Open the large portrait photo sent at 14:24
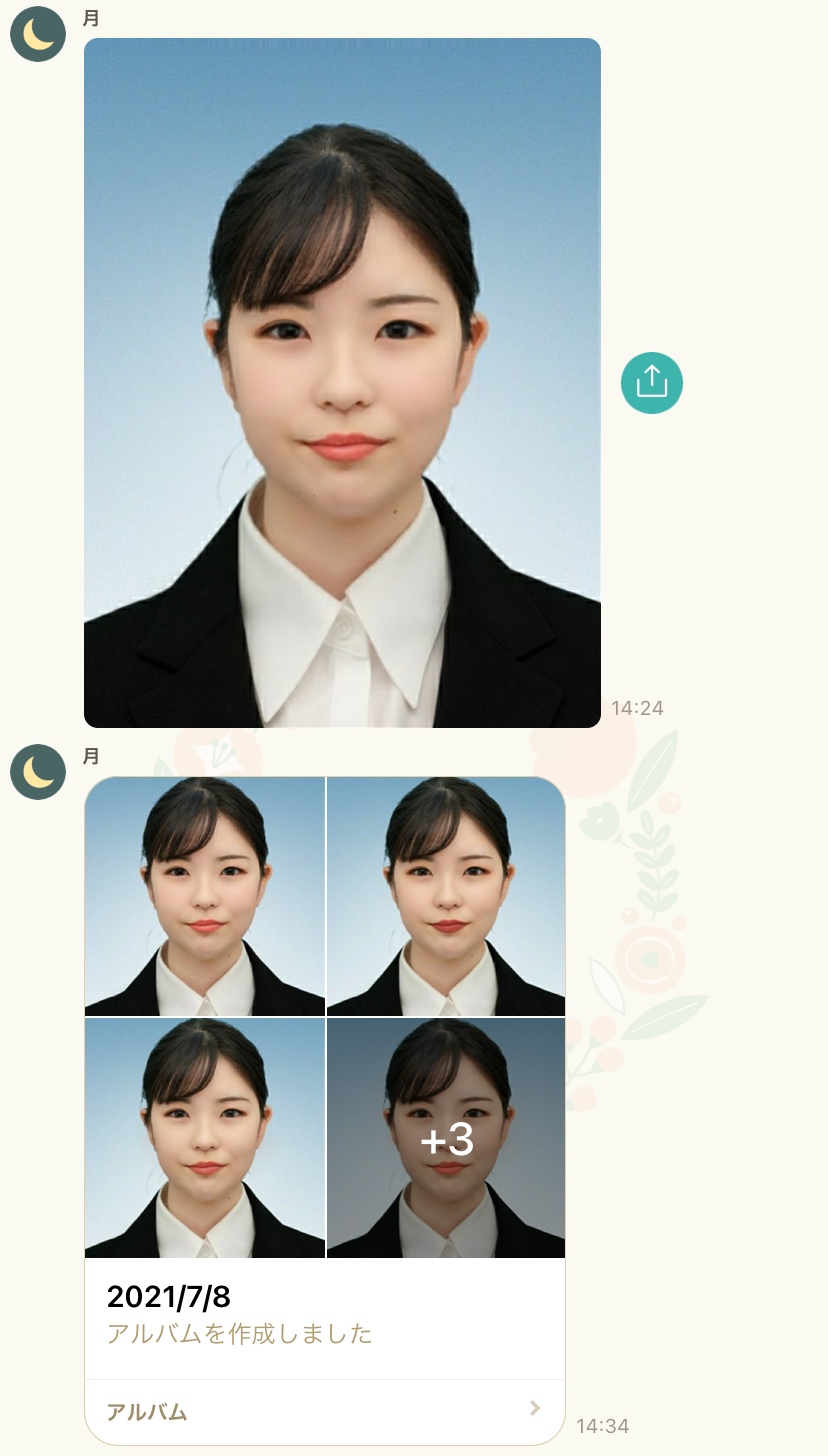Image resolution: width=828 pixels, height=1456 pixels. (x=342, y=382)
